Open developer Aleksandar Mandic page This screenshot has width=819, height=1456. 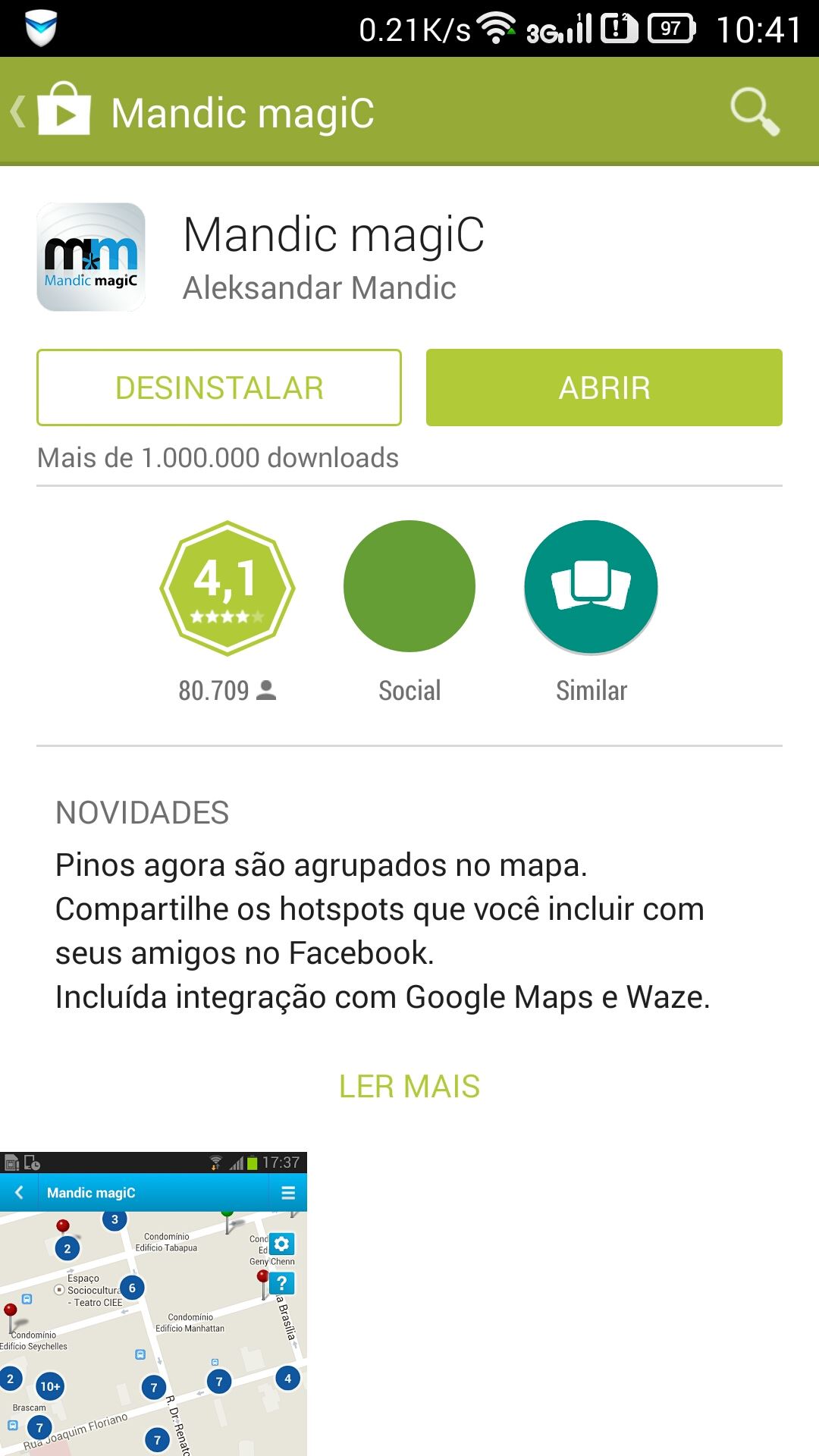[x=319, y=288]
